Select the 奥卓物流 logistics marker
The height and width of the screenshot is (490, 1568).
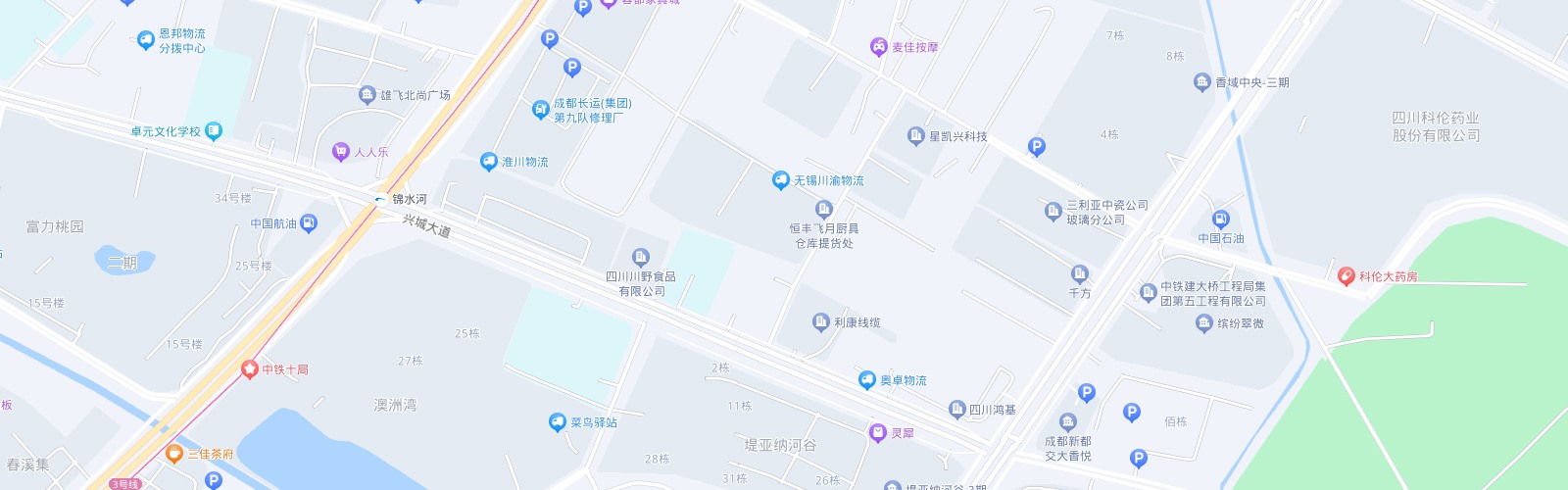[x=867, y=380]
